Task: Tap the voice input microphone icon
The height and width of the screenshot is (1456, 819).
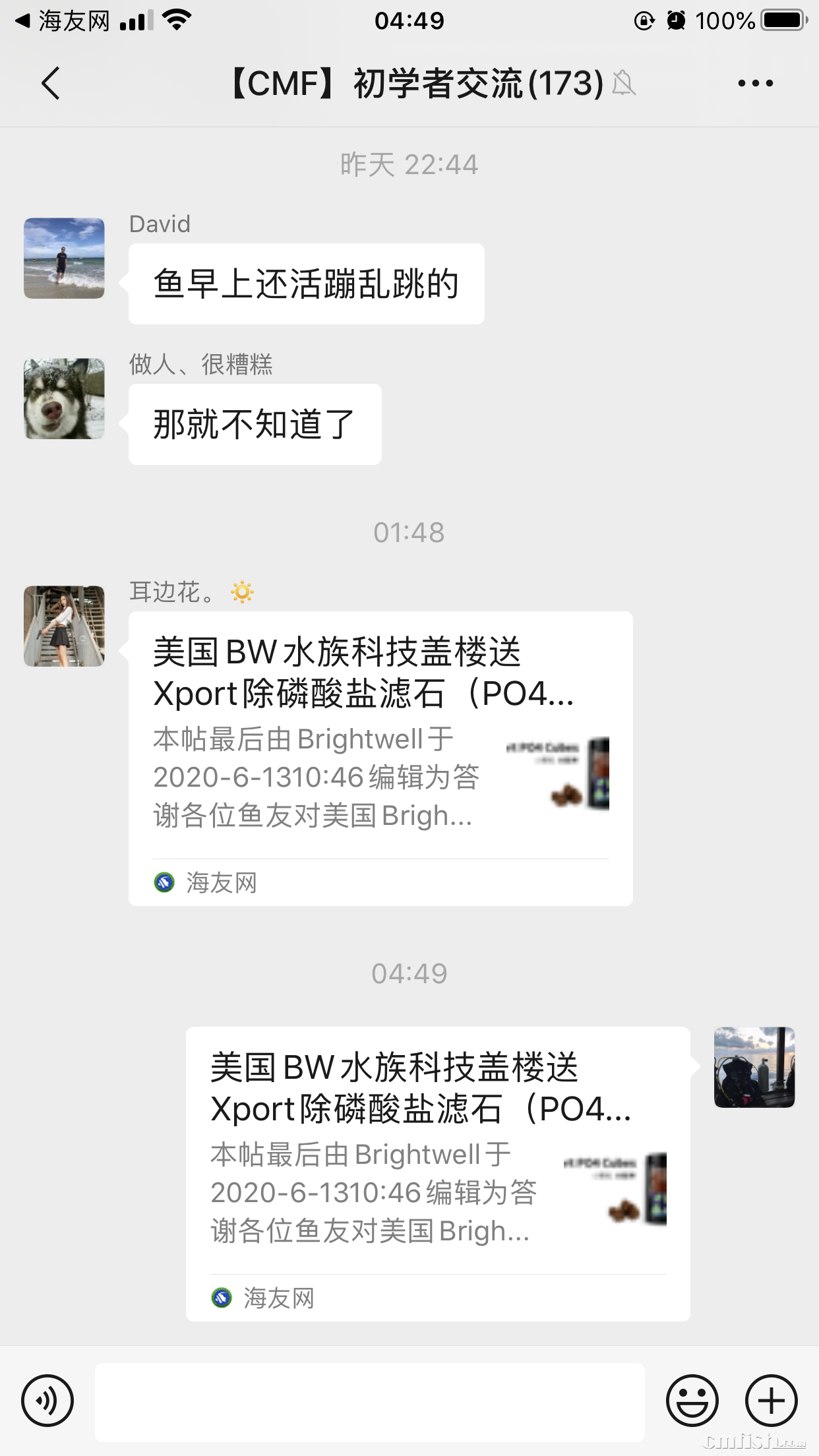Action: (x=47, y=1401)
